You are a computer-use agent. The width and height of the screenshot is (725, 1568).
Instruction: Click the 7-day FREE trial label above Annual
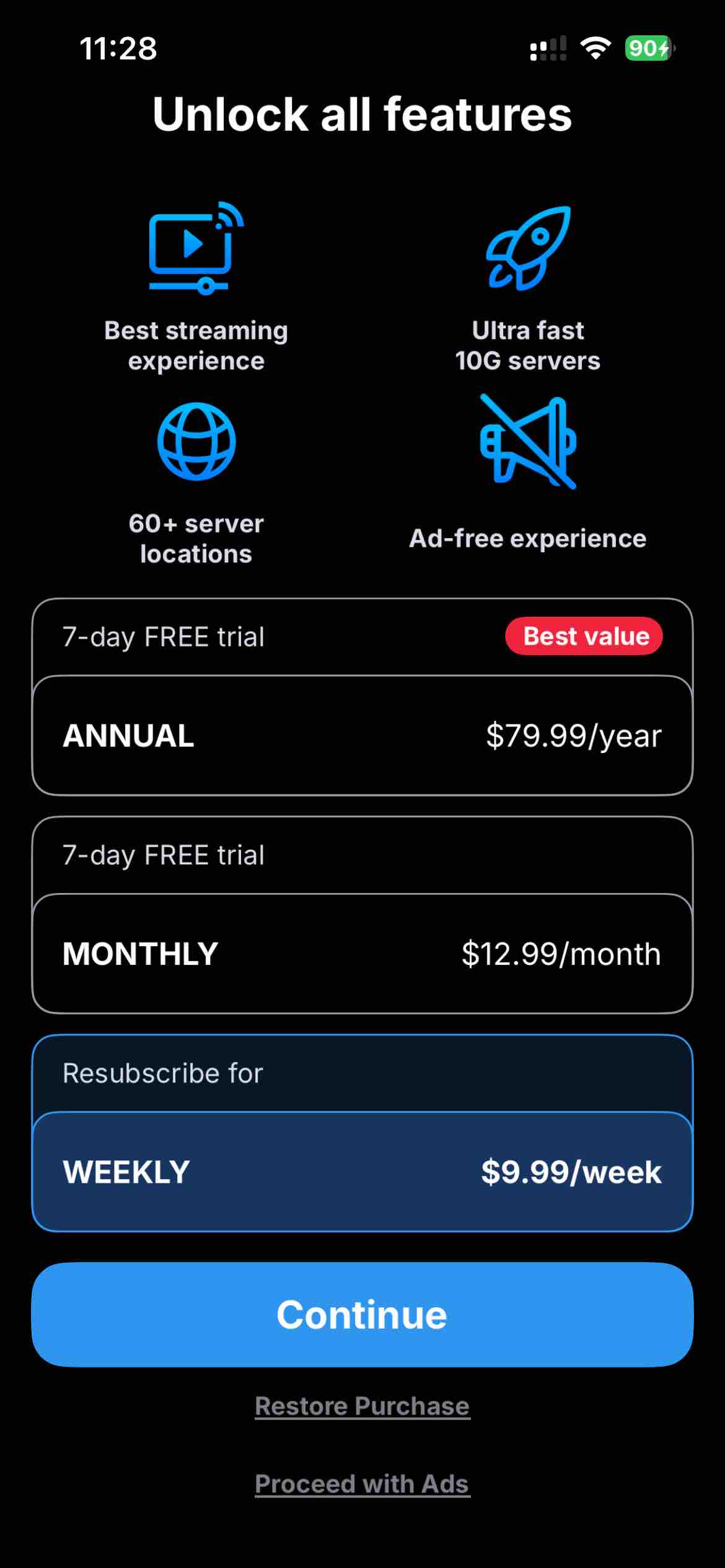pos(162,637)
